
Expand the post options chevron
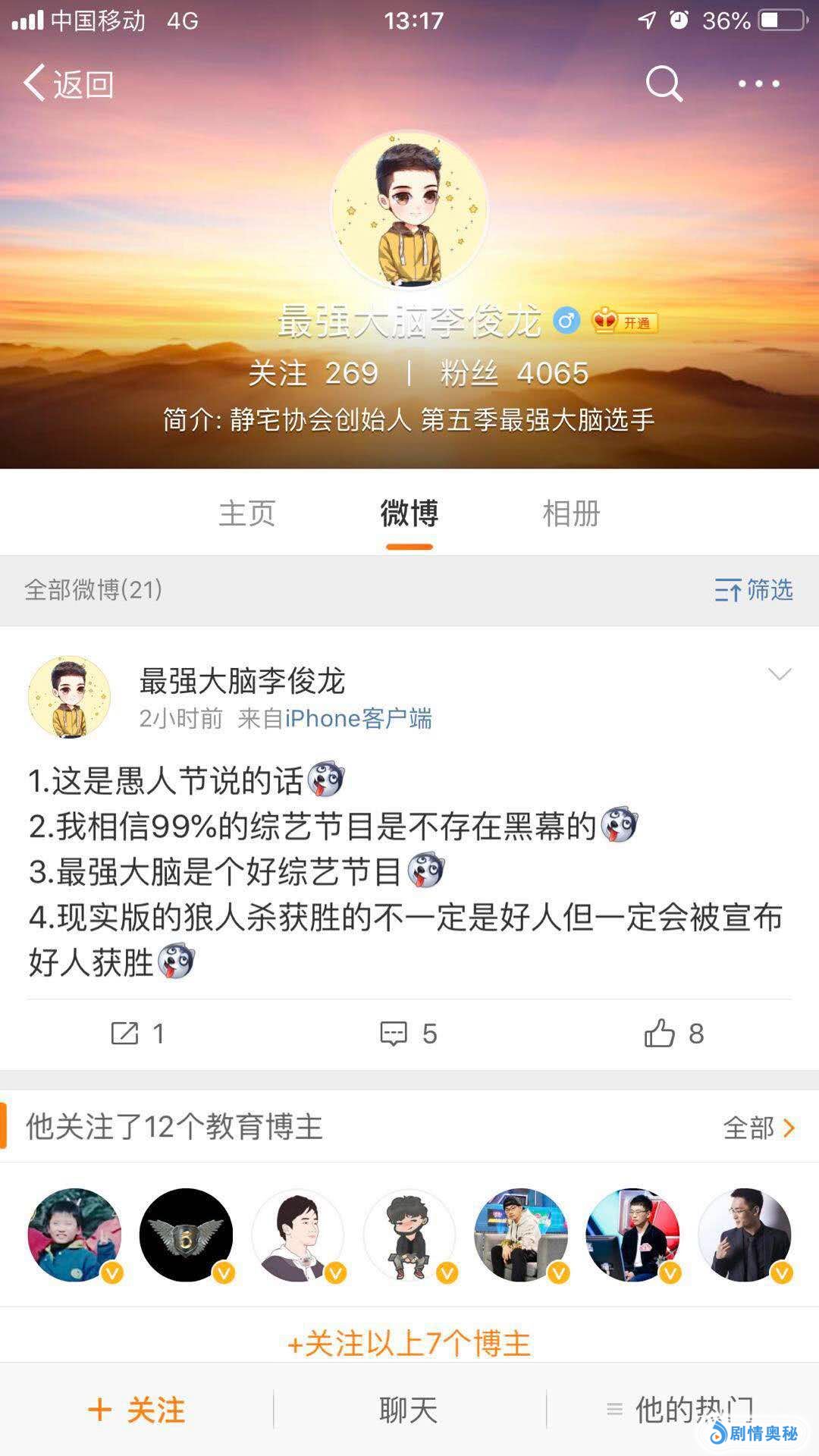[780, 674]
